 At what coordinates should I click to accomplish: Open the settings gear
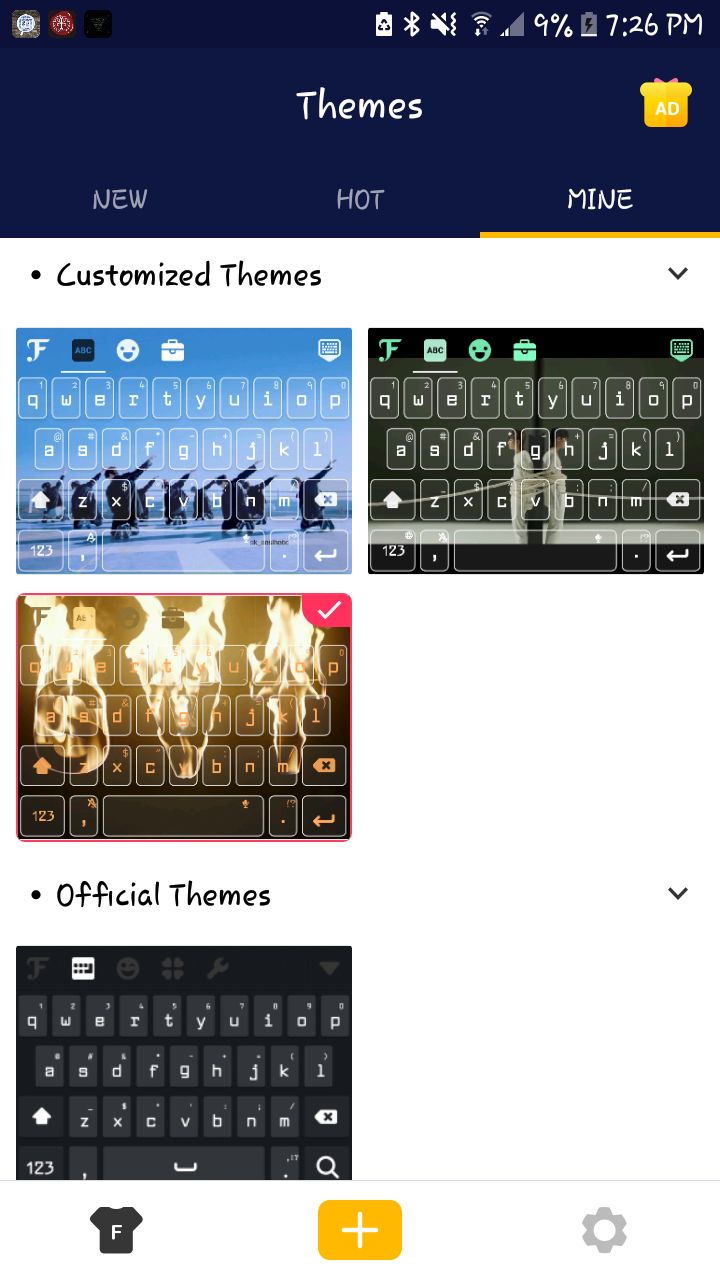tap(604, 1230)
